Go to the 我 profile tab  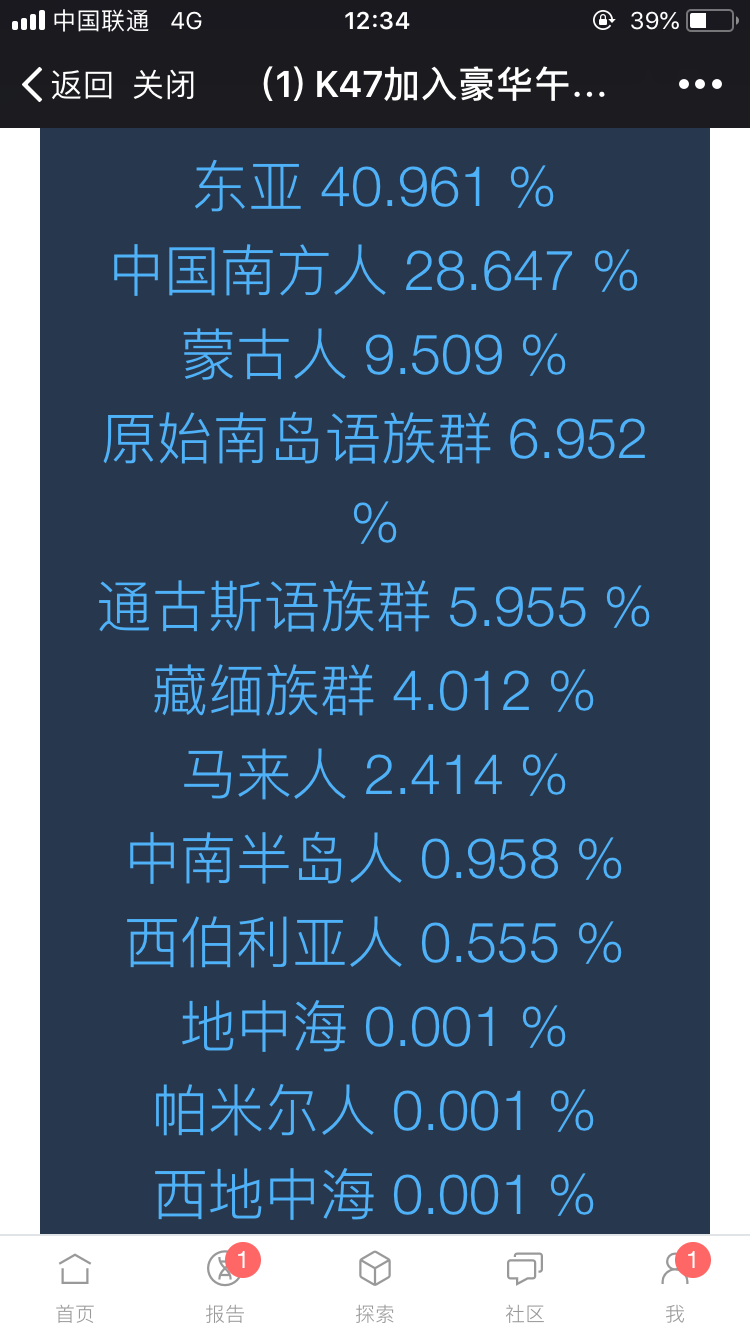click(x=675, y=1286)
